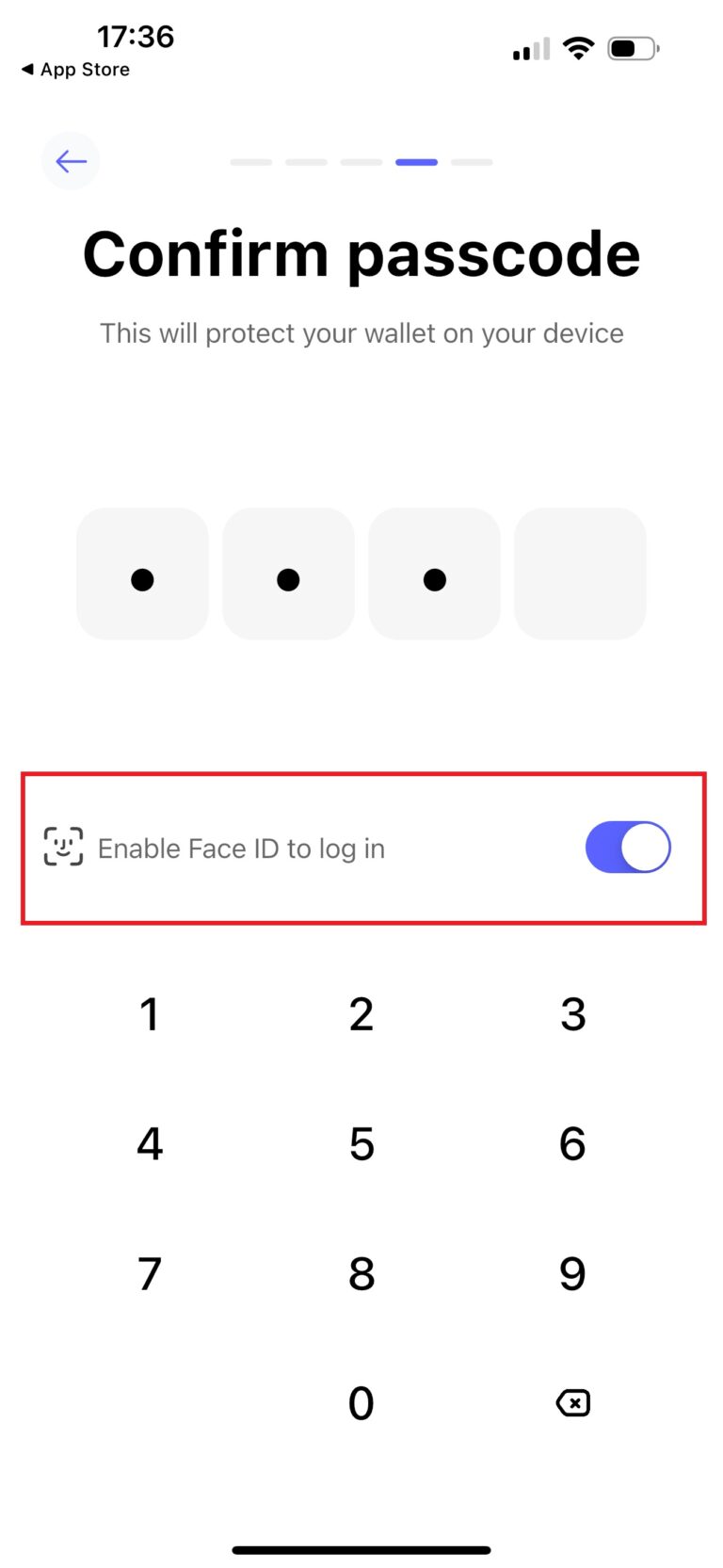Select digit 3 on the keypad
The width and height of the screenshot is (723, 1568).
point(572,1014)
